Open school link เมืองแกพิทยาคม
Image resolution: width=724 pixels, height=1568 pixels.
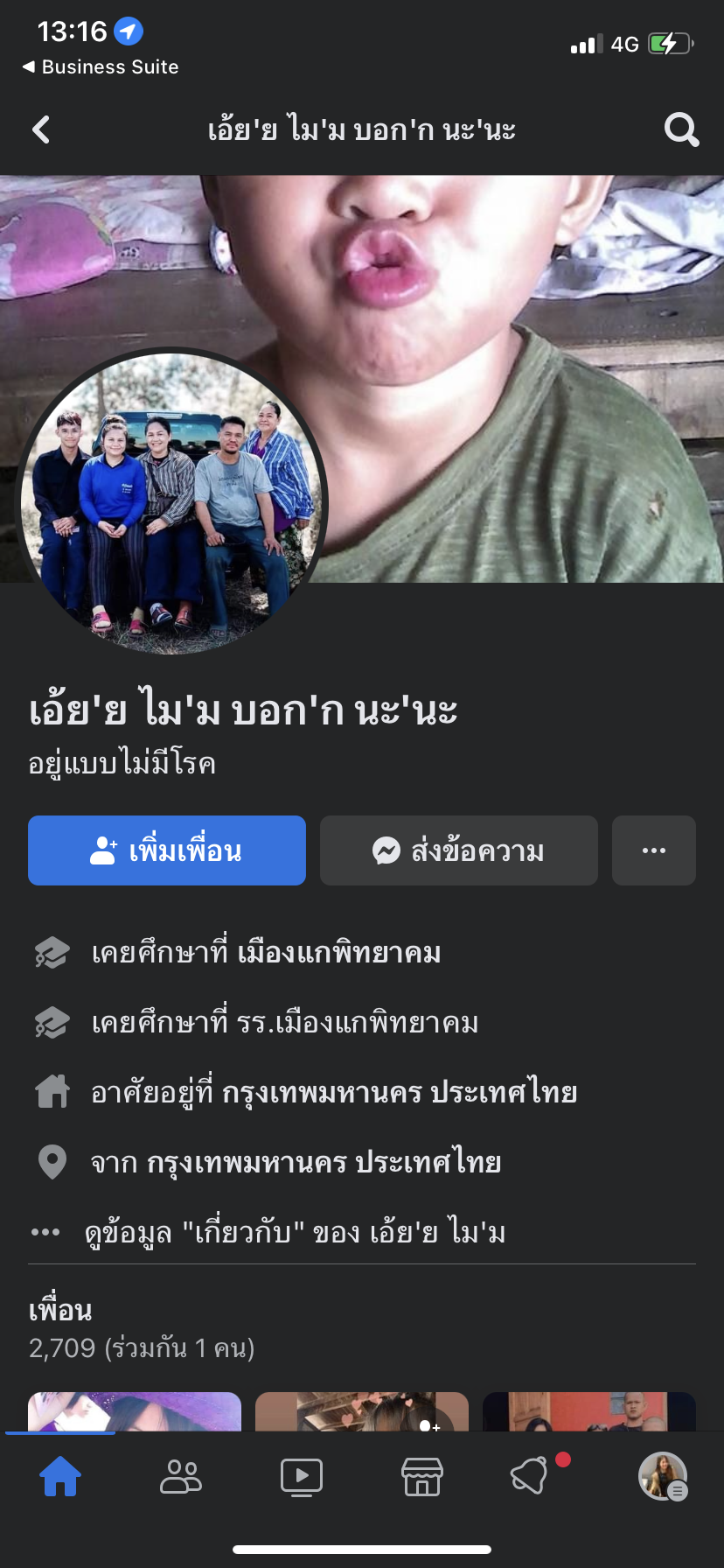click(339, 953)
